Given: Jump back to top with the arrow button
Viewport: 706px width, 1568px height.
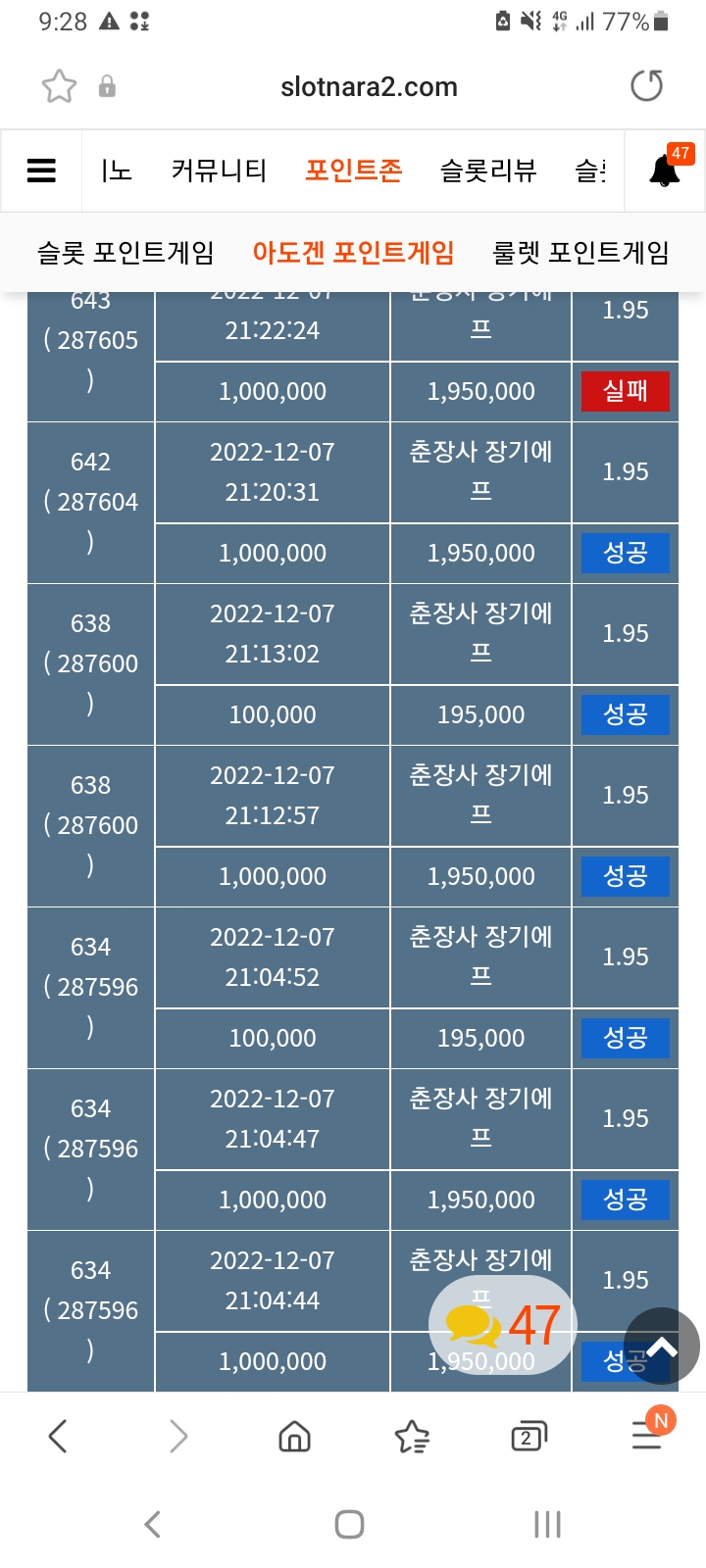Looking at the screenshot, I should click(x=662, y=1347).
